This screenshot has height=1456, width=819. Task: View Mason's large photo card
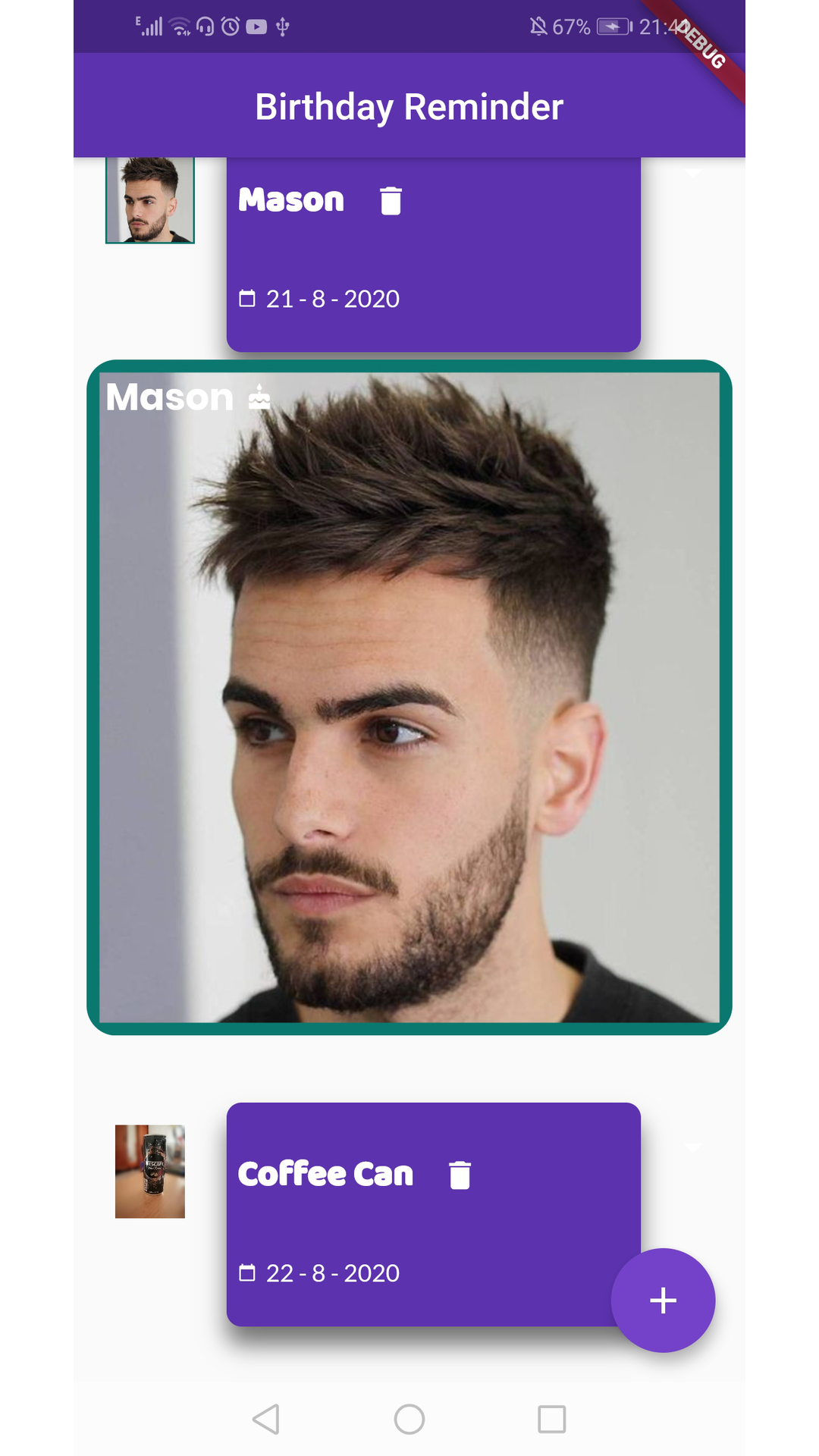pyautogui.click(x=409, y=698)
